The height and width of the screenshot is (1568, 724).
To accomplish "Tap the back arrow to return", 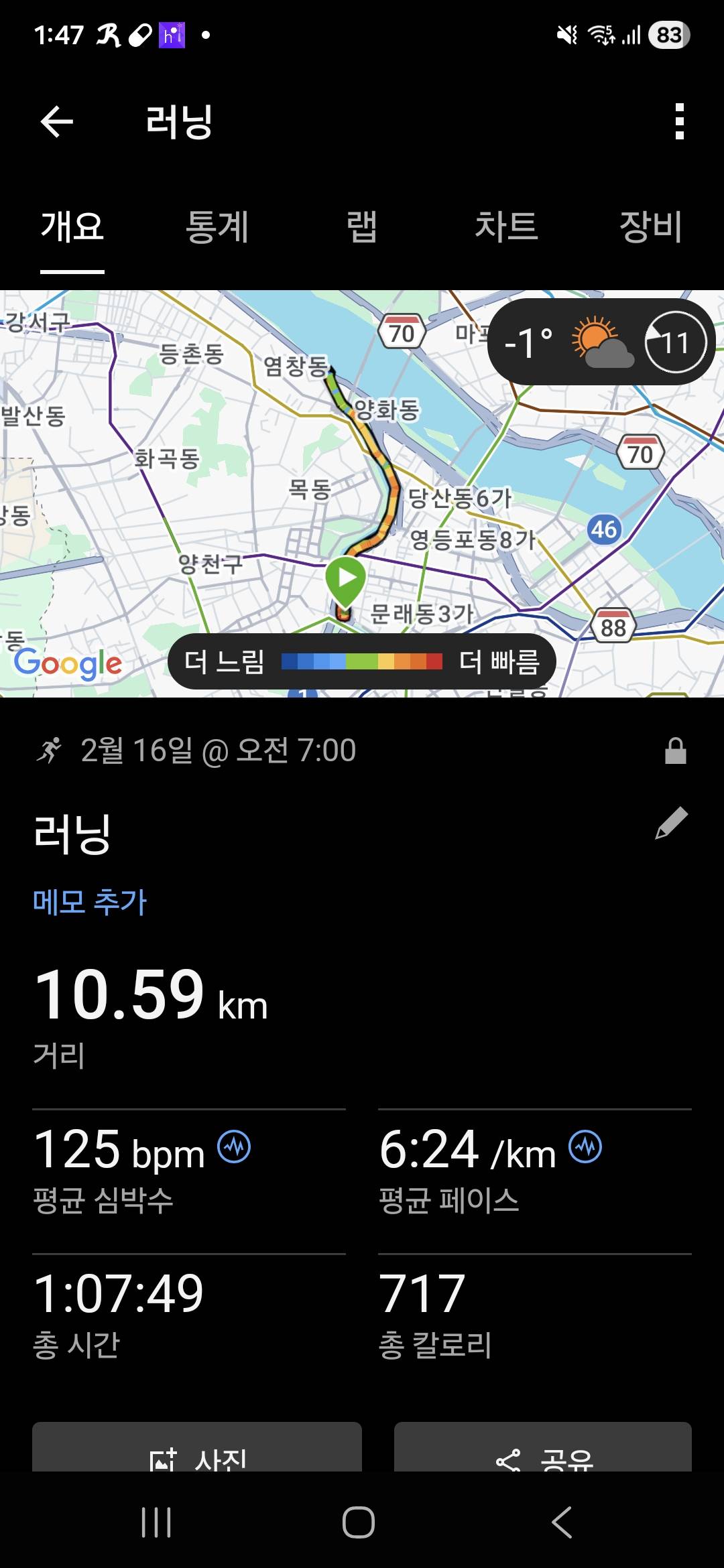I will [x=57, y=123].
